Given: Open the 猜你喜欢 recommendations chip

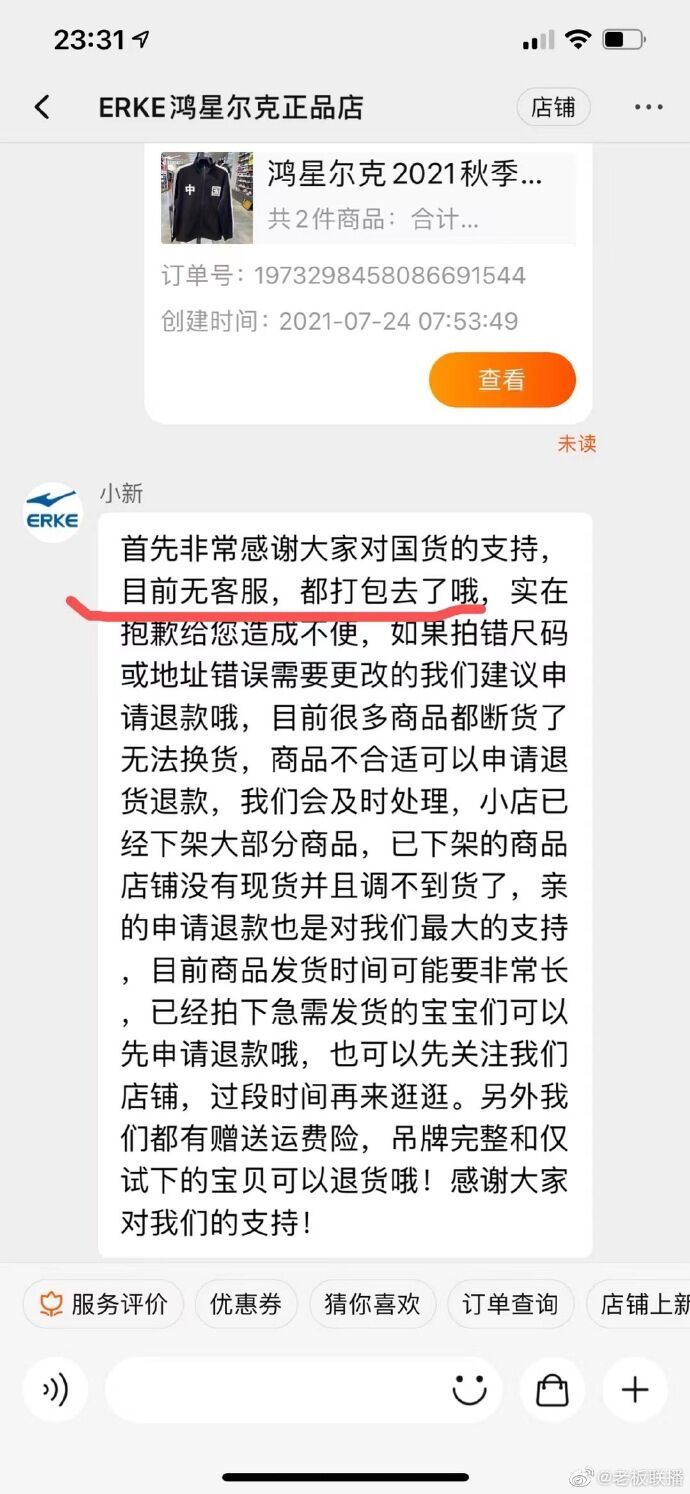Looking at the screenshot, I should click(372, 1304).
